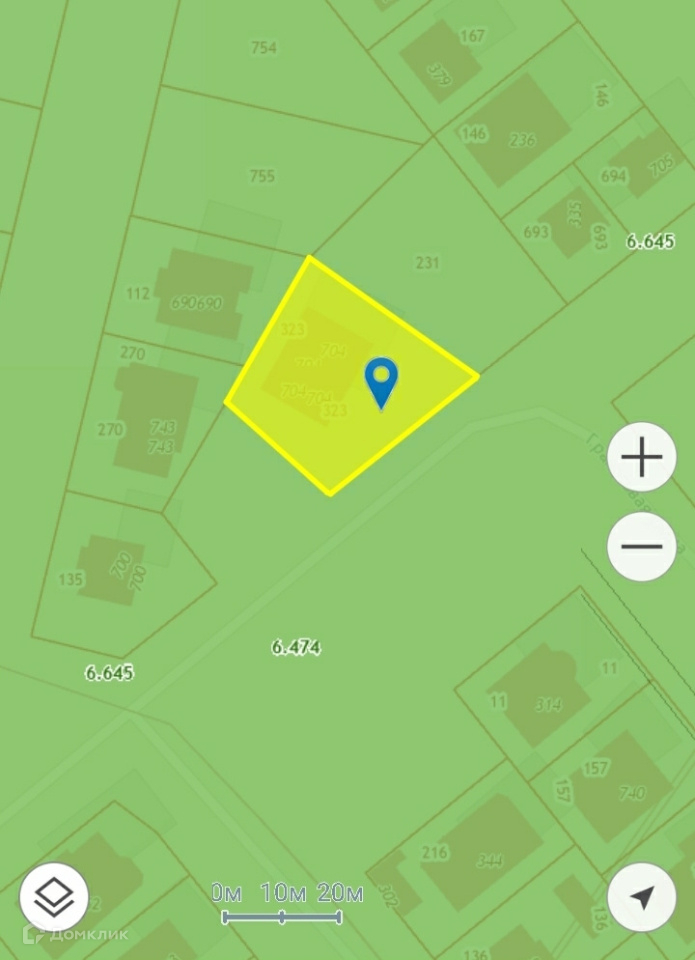Zoom out with the minus button
The height and width of the screenshot is (960, 695).
click(x=642, y=546)
